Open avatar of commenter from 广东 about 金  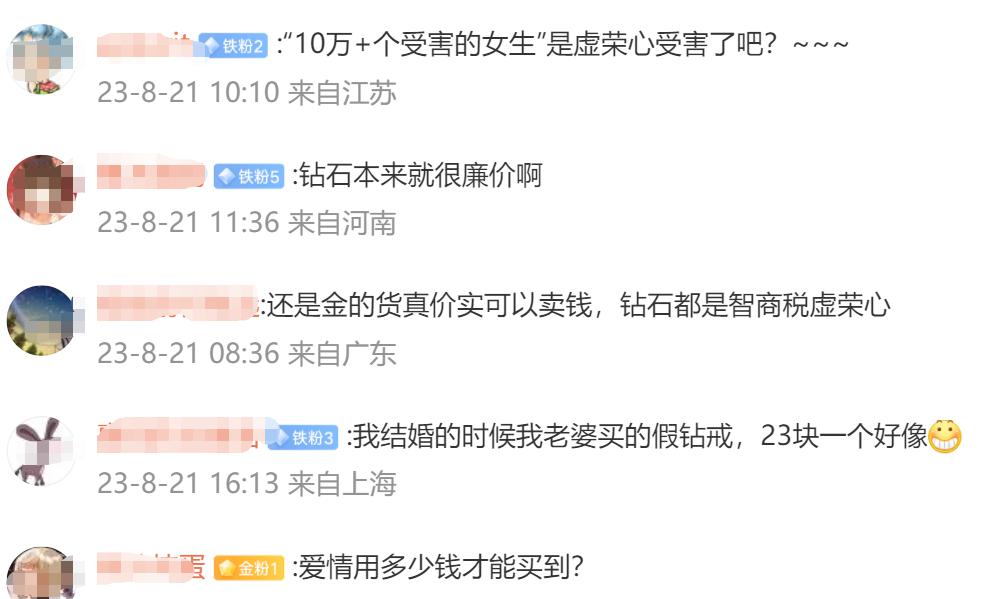(41, 320)
